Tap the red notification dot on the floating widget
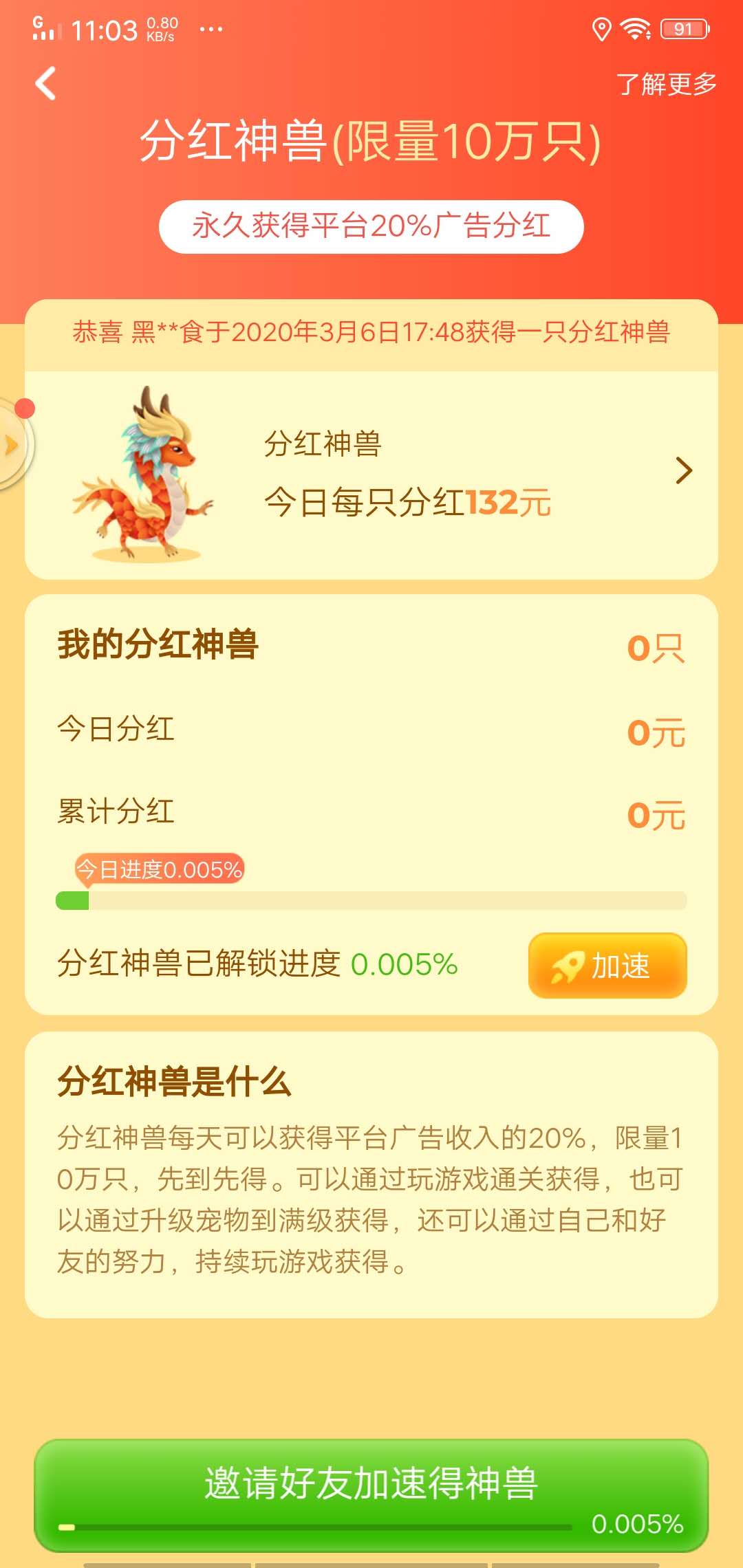743x1568 pixels. click(25, 407)
